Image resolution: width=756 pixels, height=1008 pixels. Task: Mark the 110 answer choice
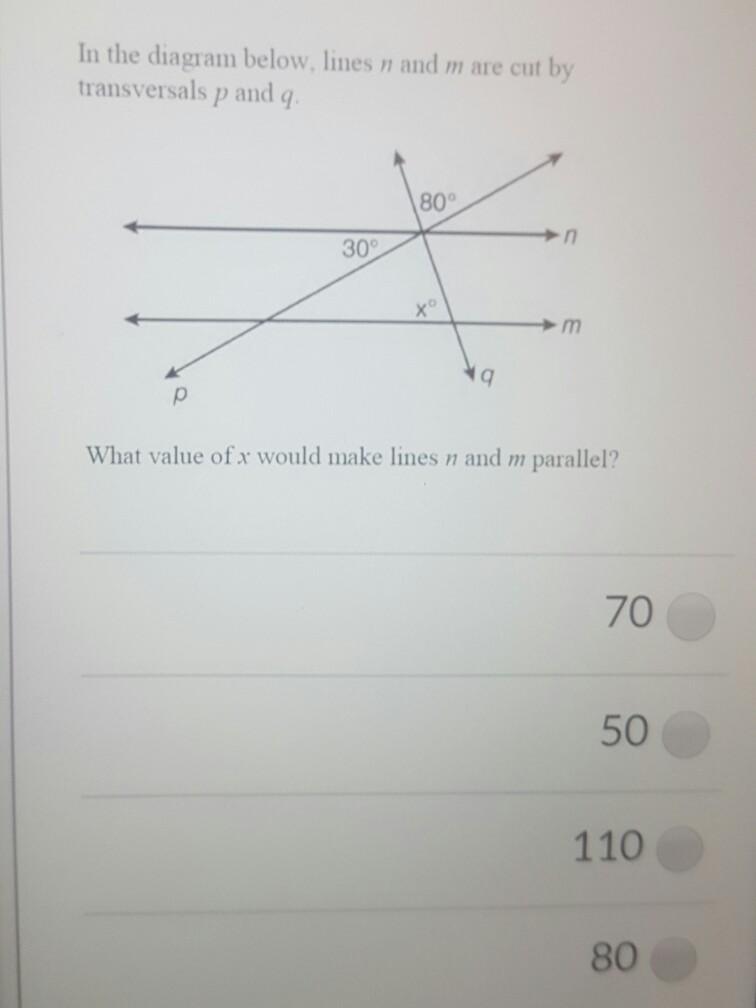coord(680,849)
